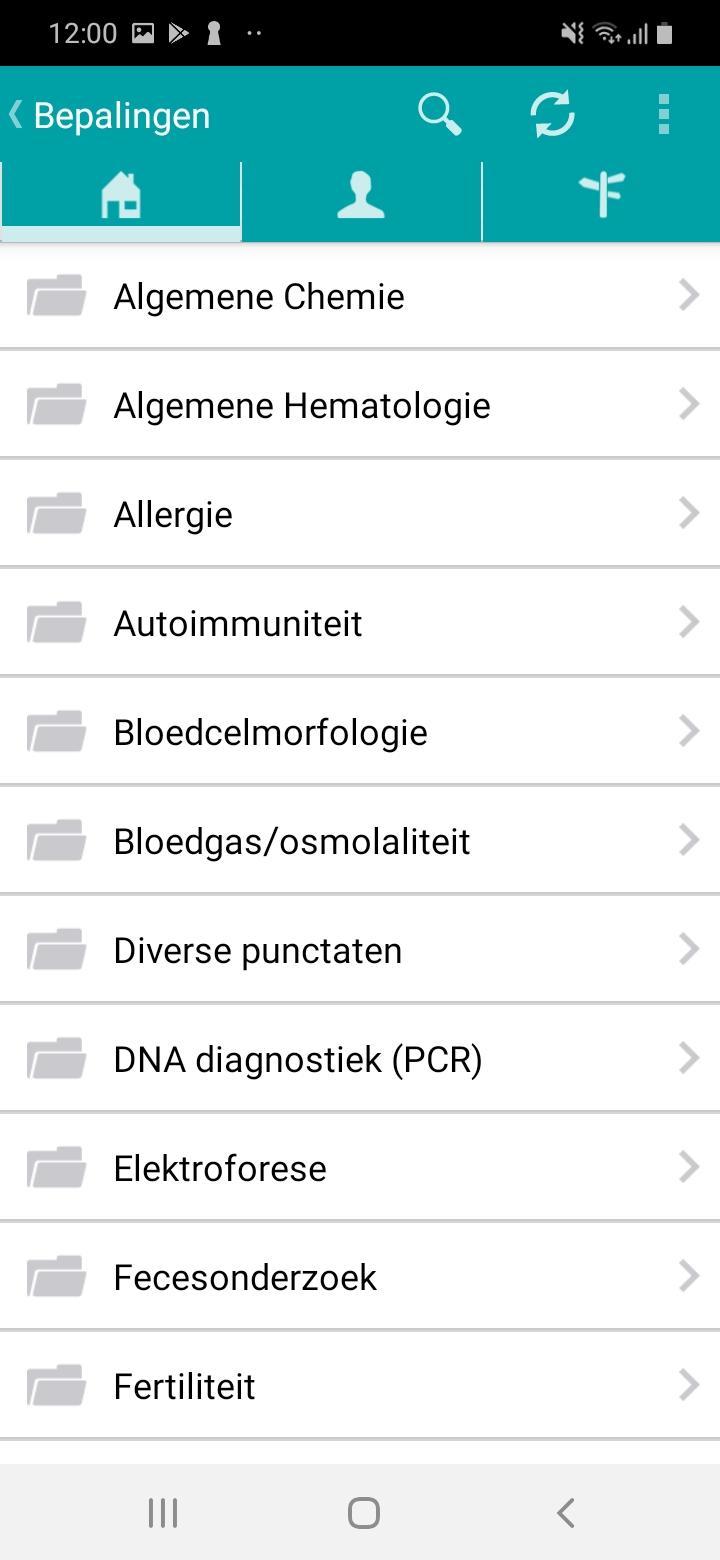
Task: Select the Allergie category
Action: tap(360, 514)
